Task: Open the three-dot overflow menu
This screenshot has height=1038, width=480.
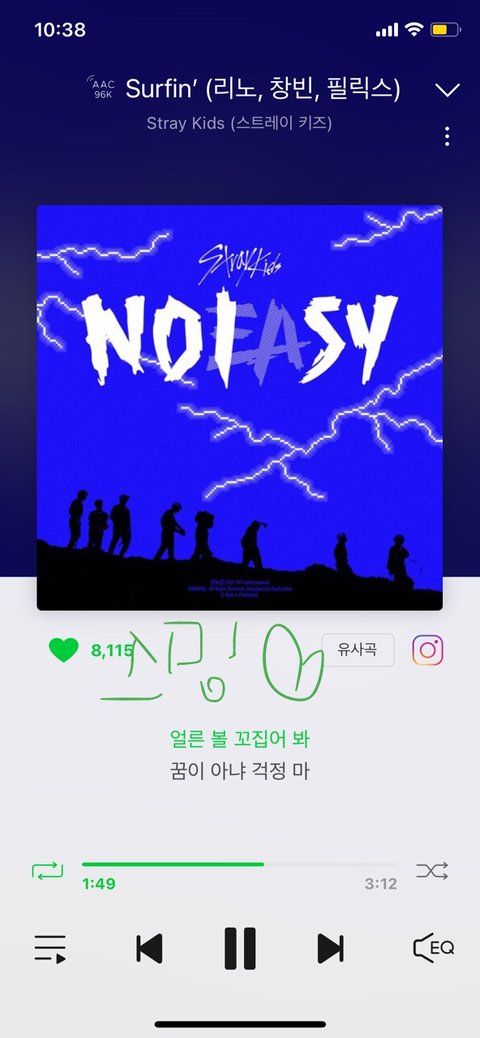Action: 448,136
